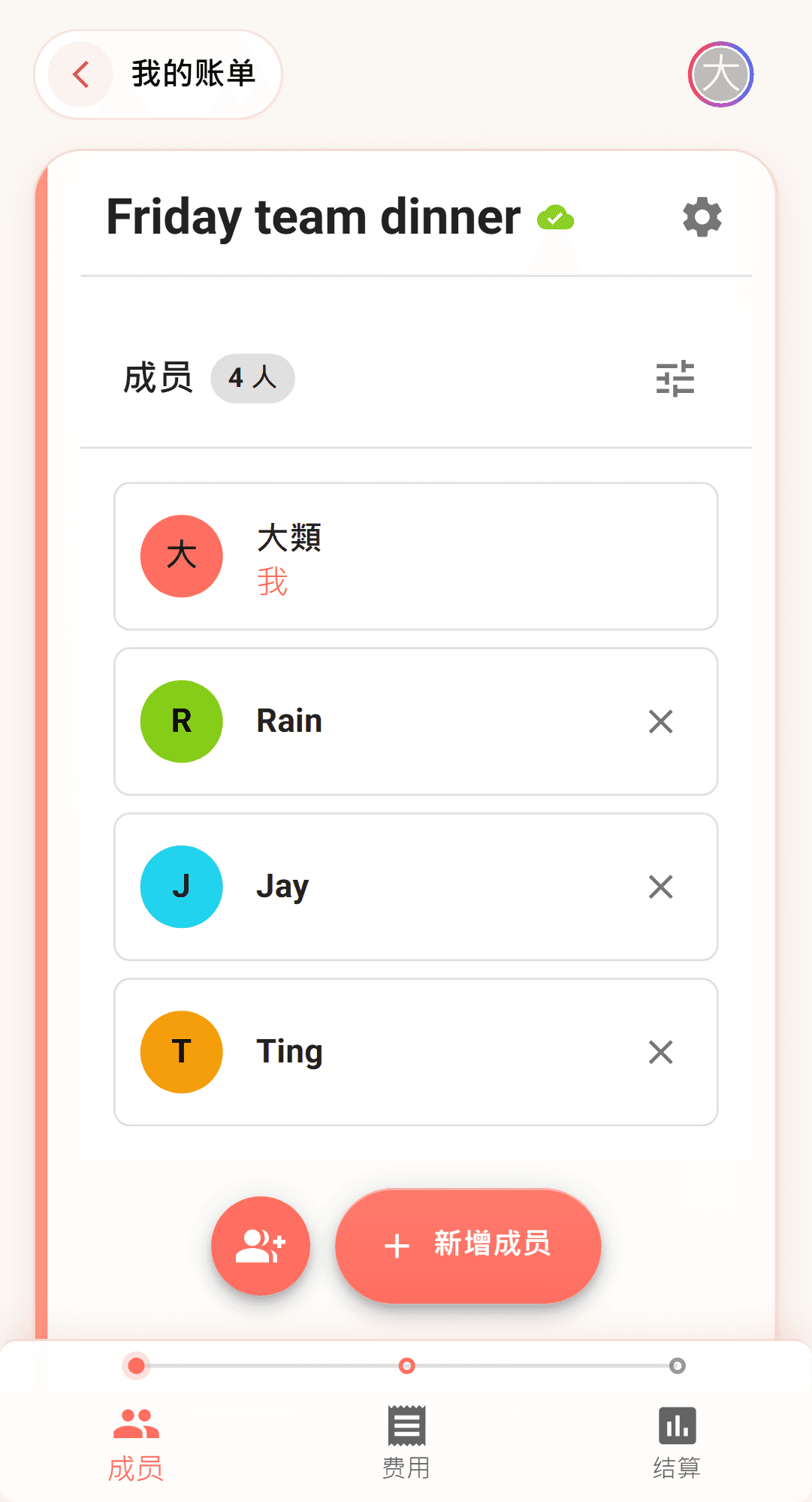Go back to 我的账单
The width and height of the screenshot is (812, 1502).
[x=158, y=74]
